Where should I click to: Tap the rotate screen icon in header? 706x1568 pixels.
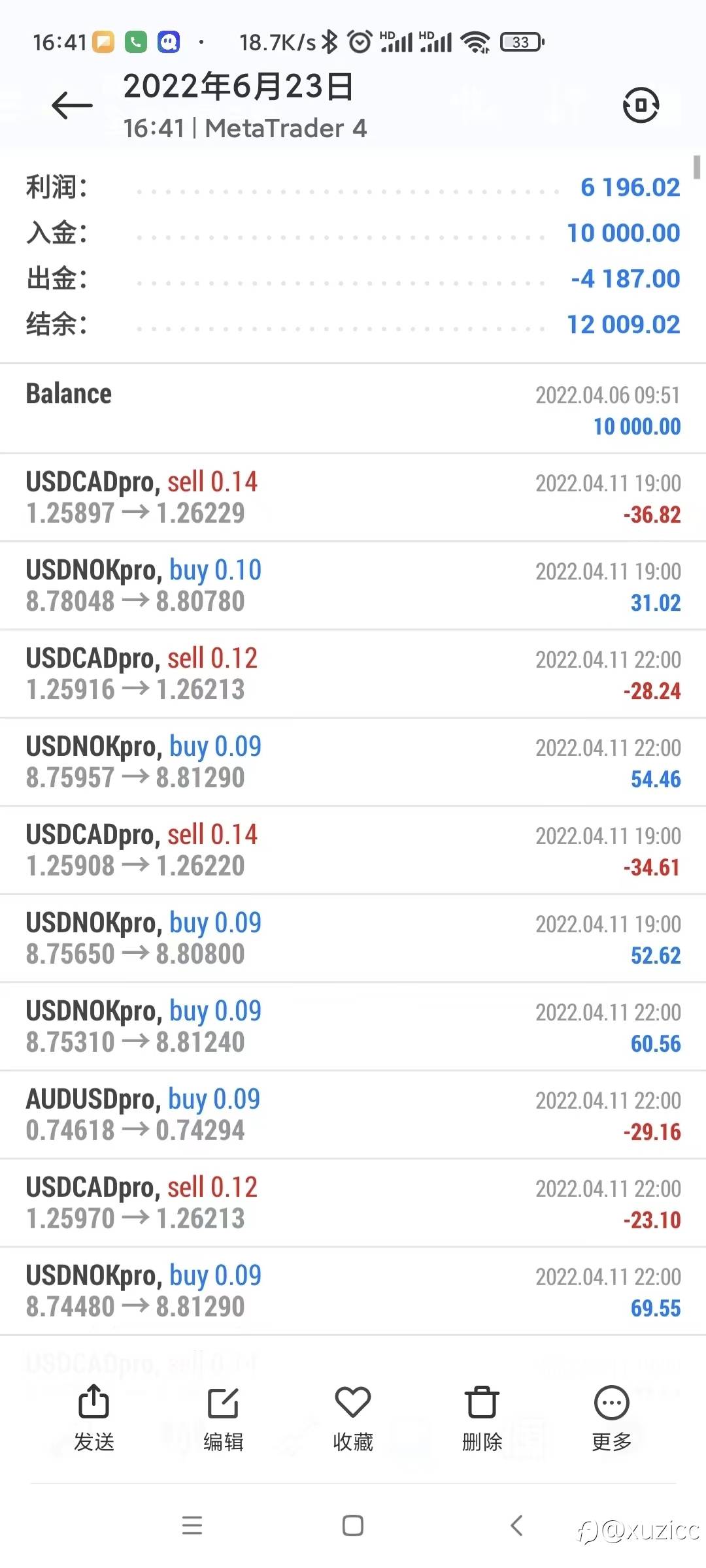click(641, 105)
